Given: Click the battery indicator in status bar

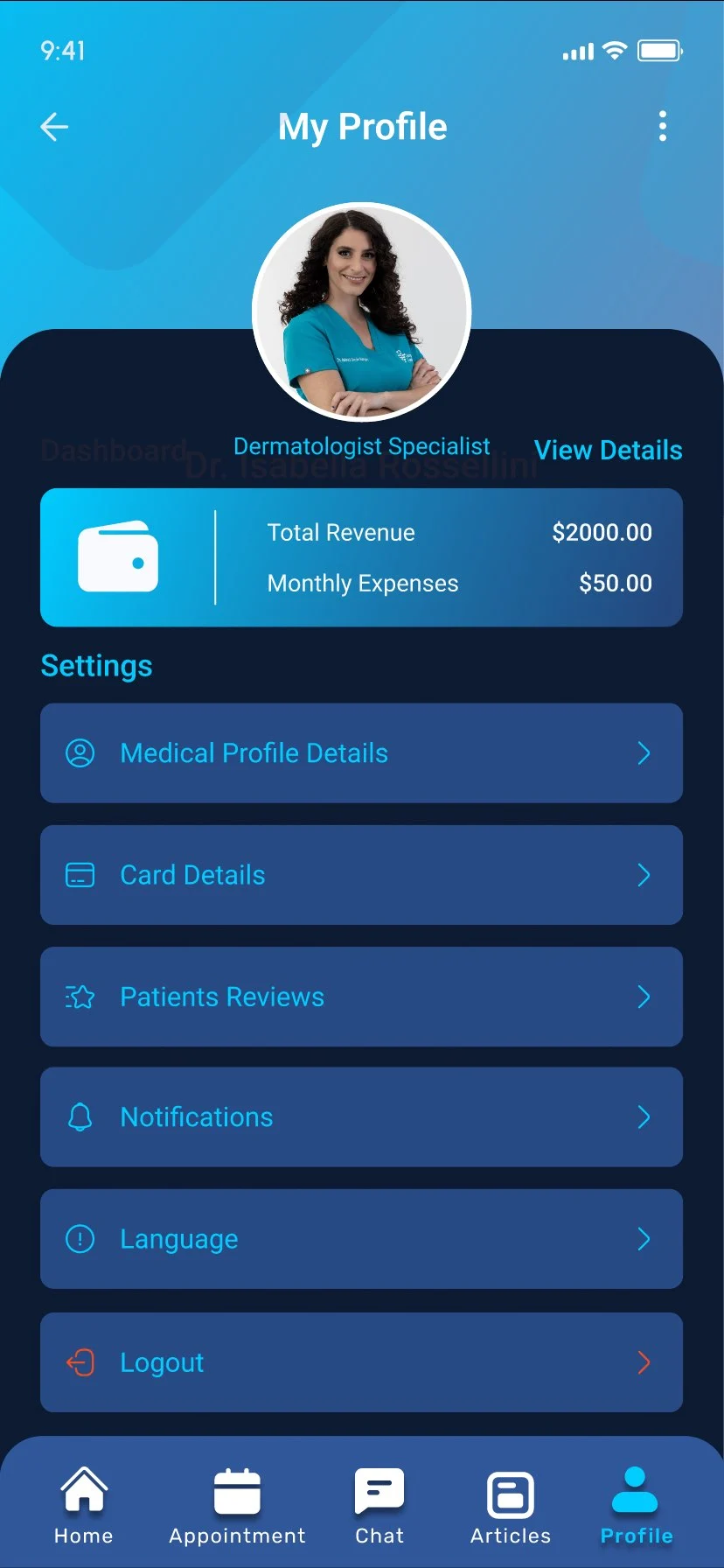Looking at the screenshot, I should (660, 51).
